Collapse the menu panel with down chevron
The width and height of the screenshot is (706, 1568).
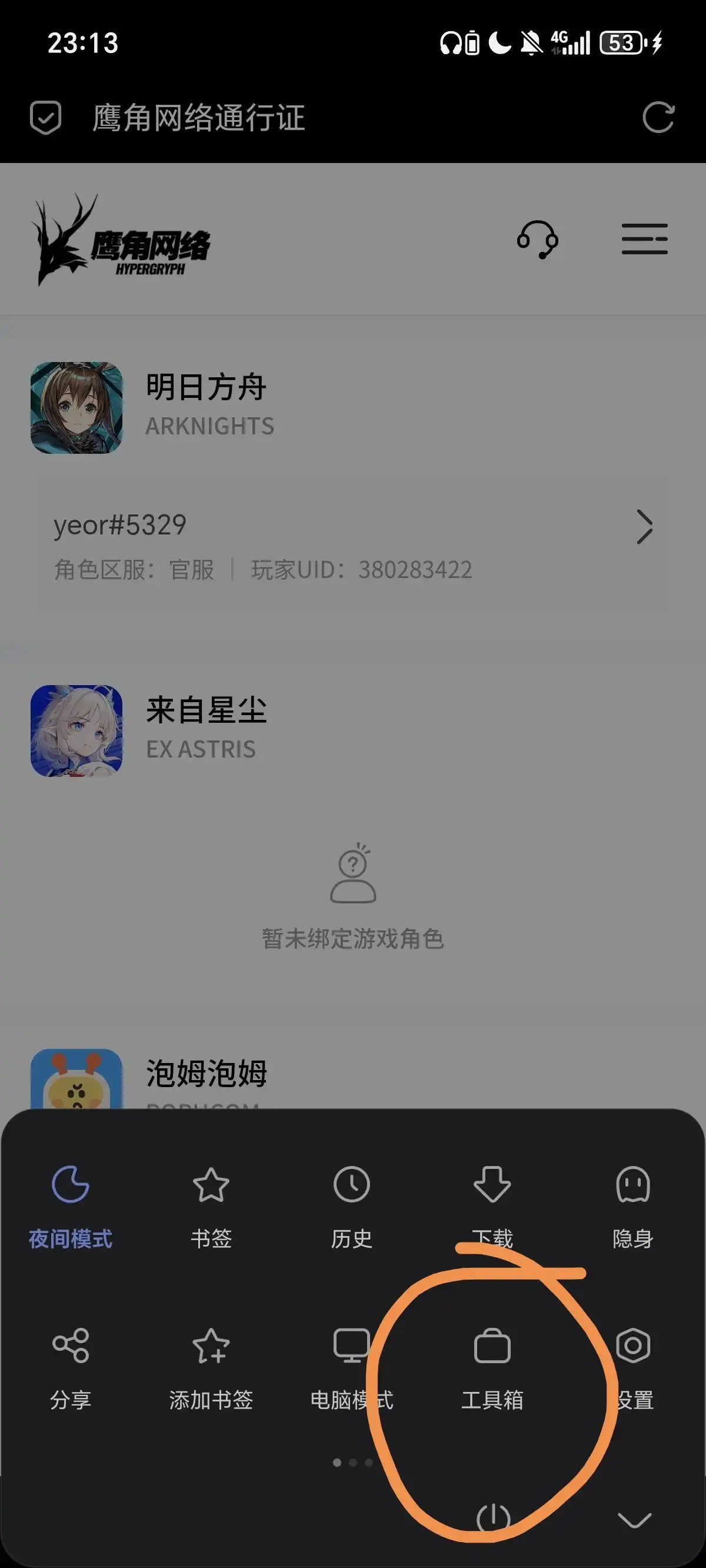pos(634,1519)
